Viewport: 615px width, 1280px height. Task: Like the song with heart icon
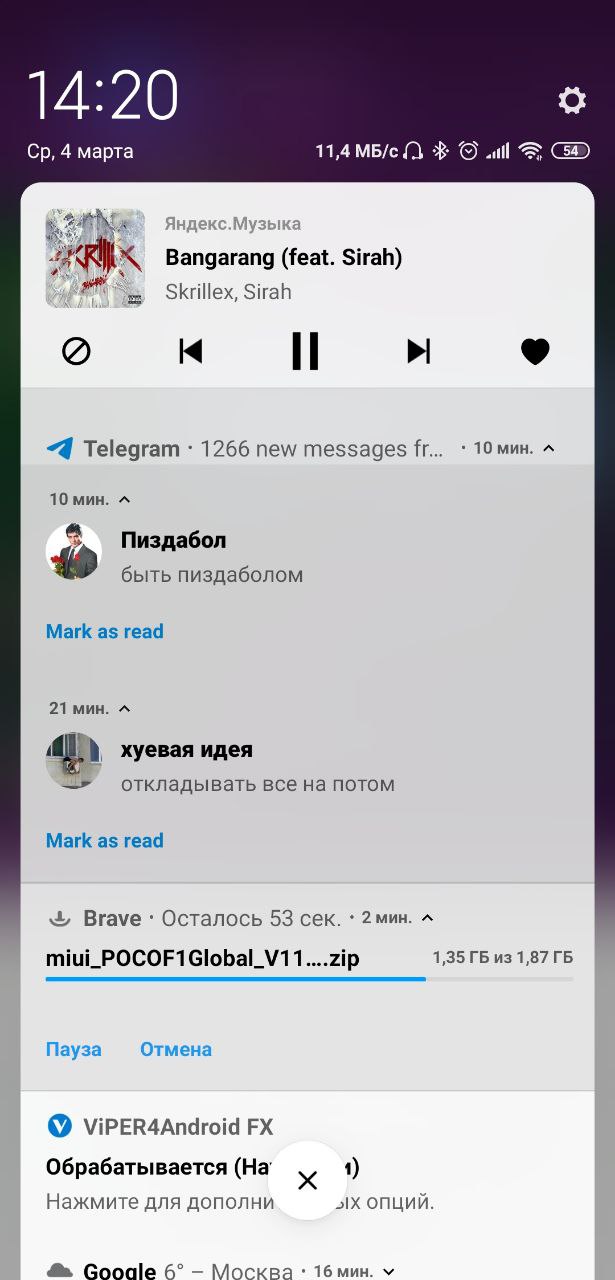pos(535,351)
